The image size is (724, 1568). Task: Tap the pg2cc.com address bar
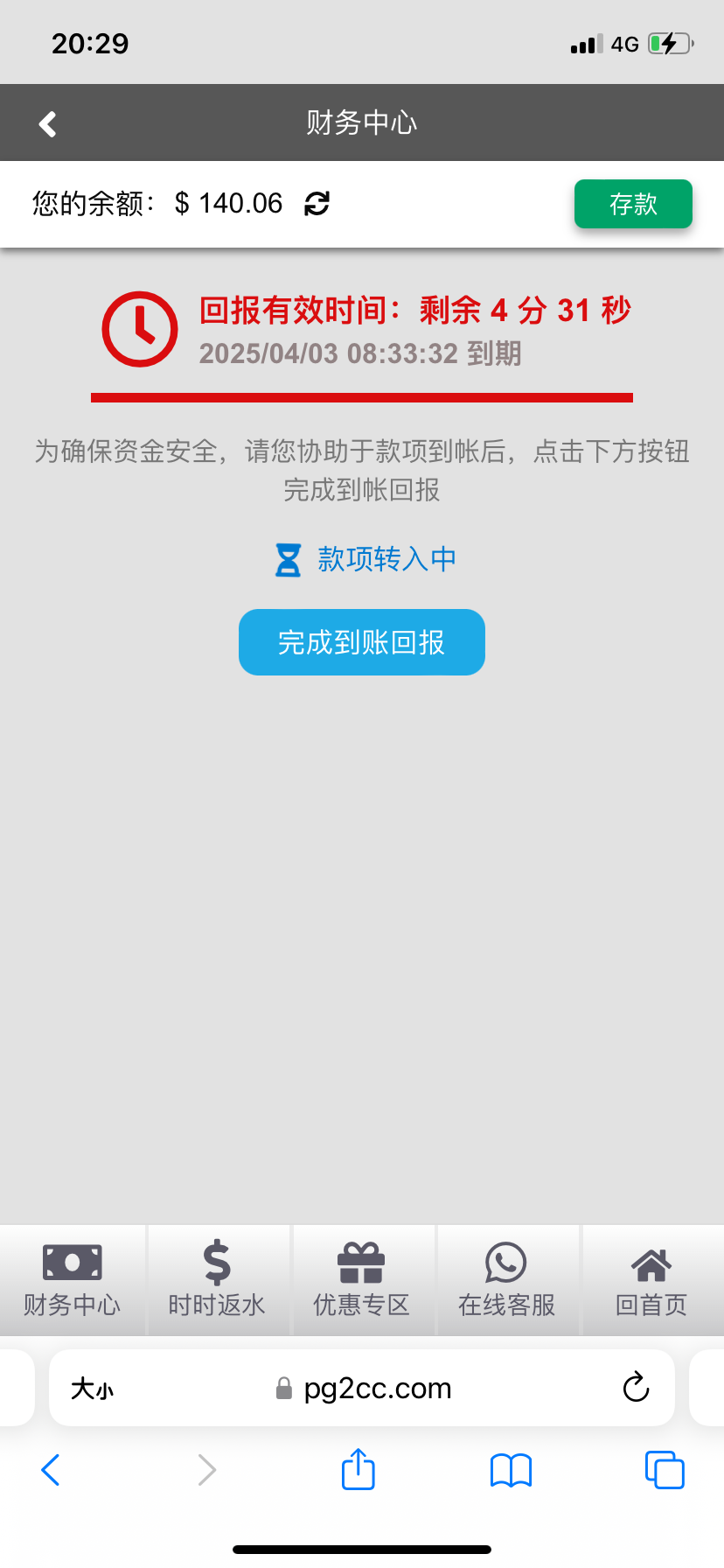point(376,1389)
